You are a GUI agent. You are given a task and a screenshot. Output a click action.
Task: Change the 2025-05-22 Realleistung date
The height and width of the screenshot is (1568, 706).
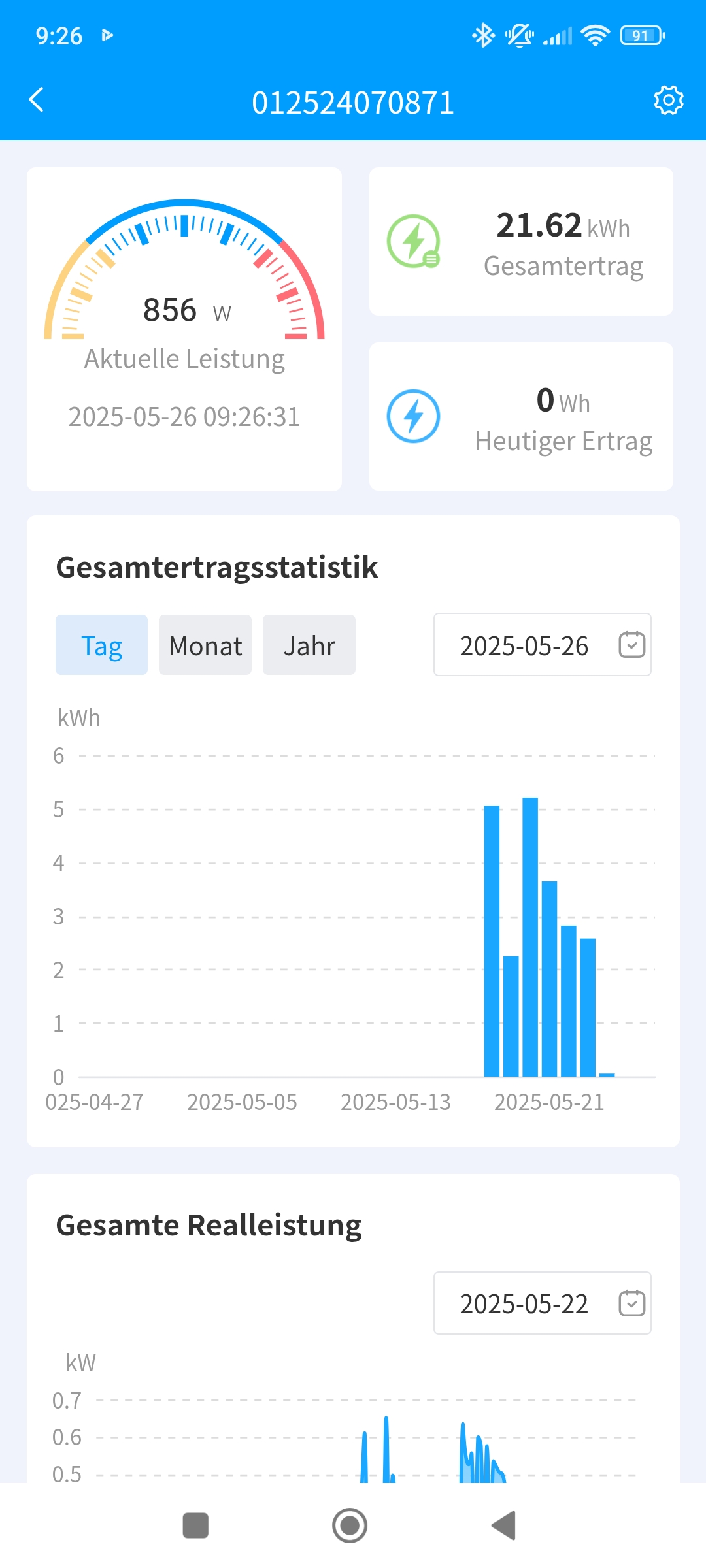click(x=543, y=1303)
